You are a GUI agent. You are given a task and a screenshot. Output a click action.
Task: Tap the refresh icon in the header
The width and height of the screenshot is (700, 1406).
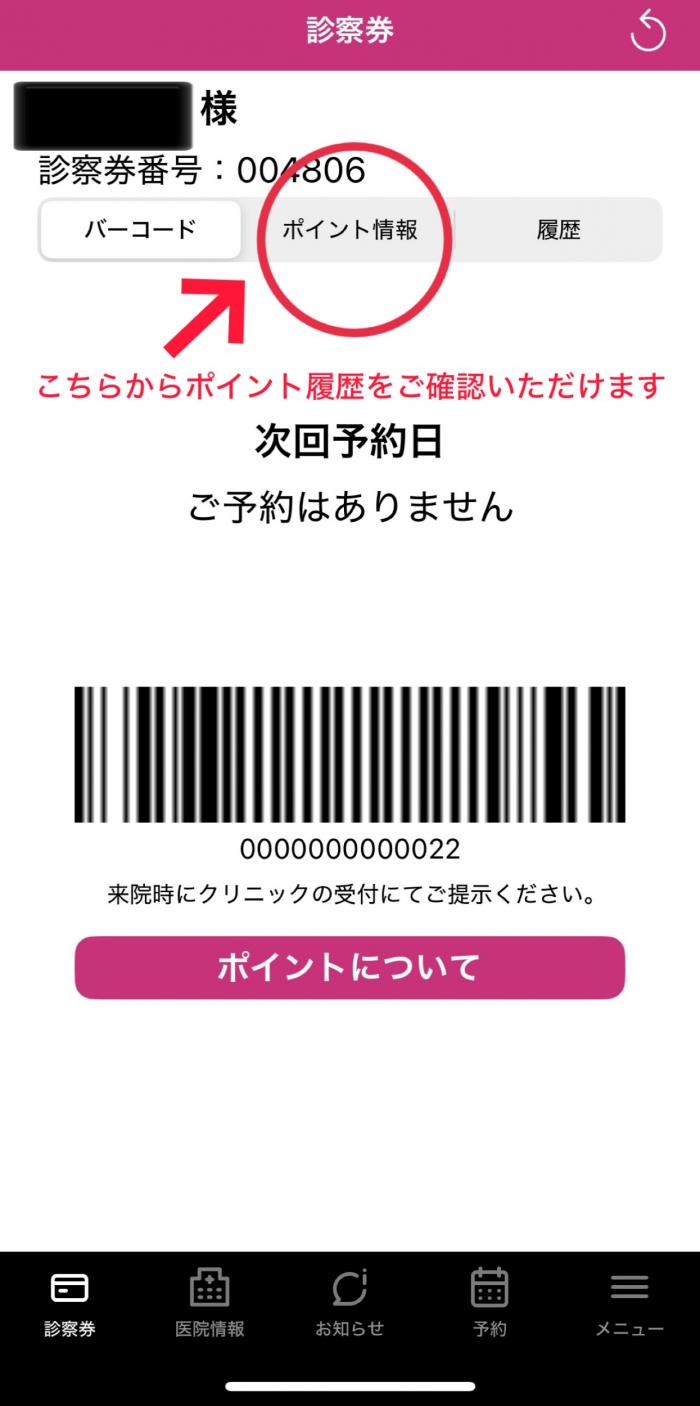(x=648, y=31)
